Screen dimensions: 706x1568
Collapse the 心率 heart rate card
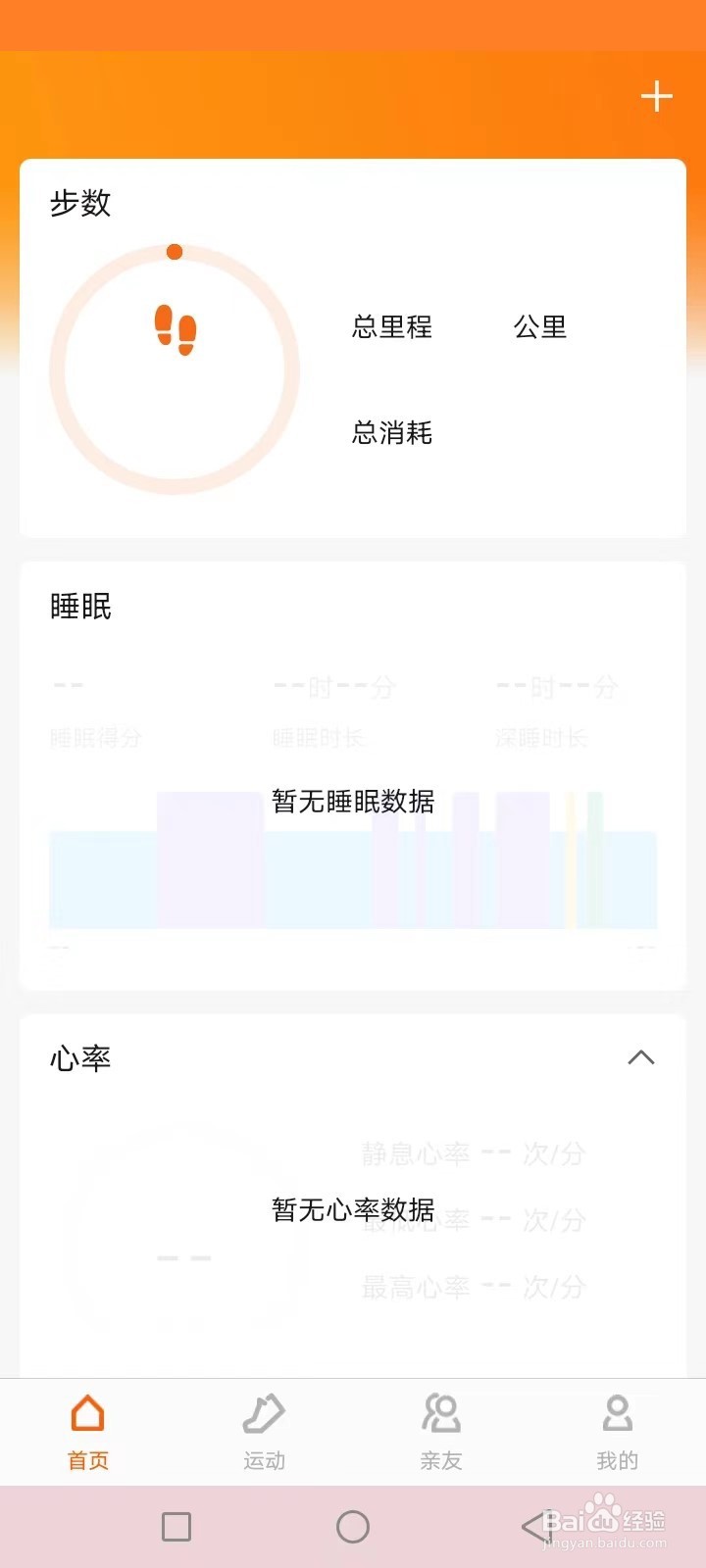click(642, 1058)
